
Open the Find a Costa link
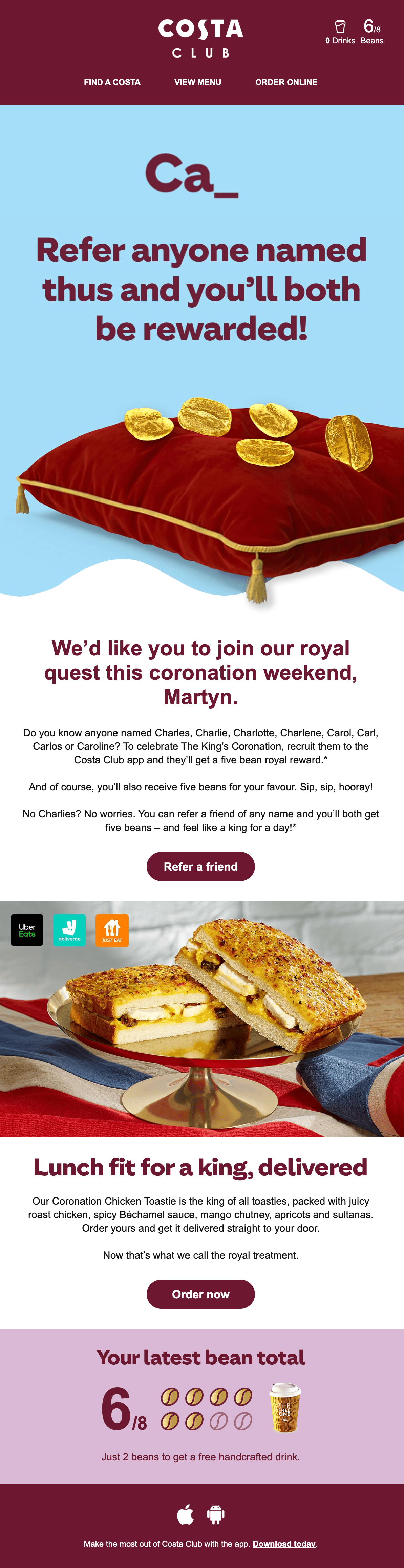pos(112,82)
